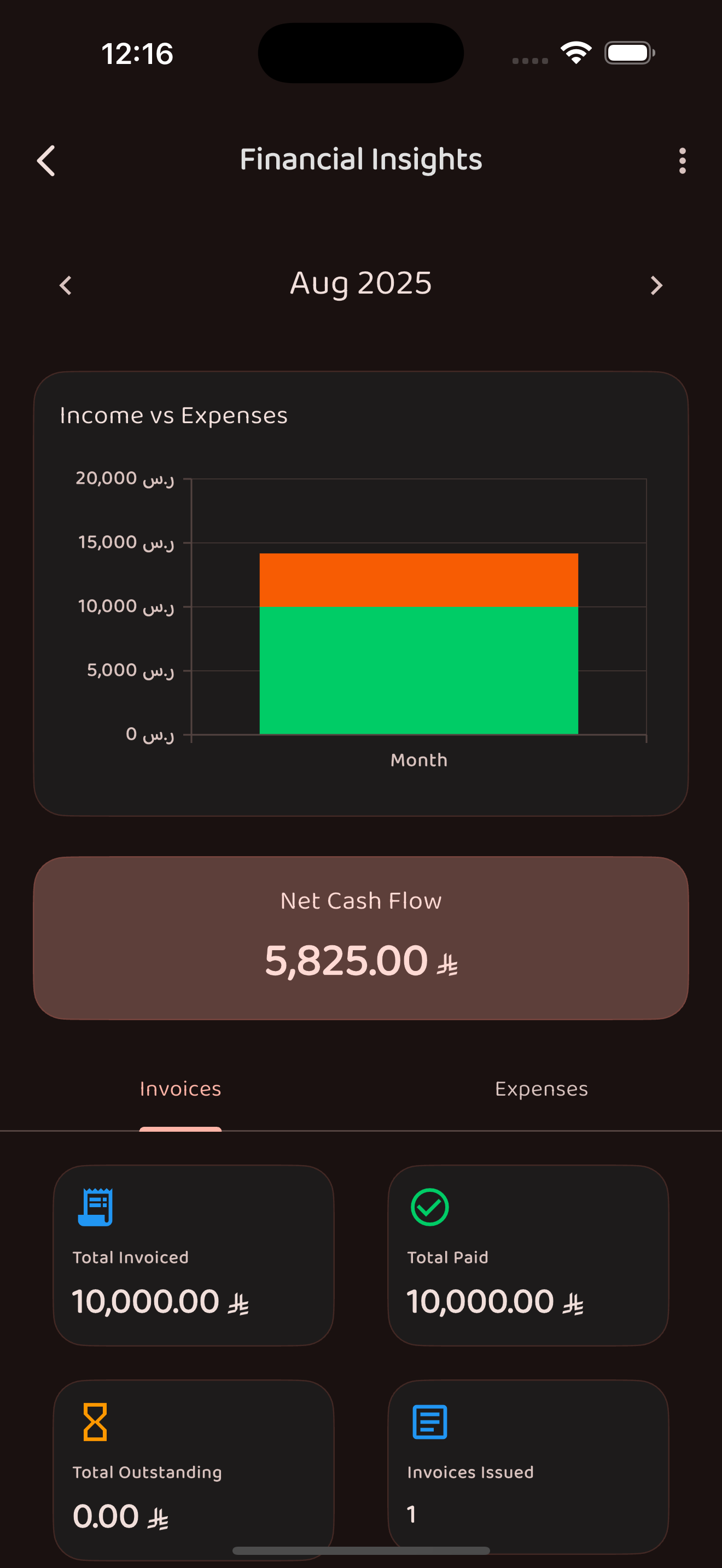Advance to the next month
722x1568 pixels.
(656, 285)
